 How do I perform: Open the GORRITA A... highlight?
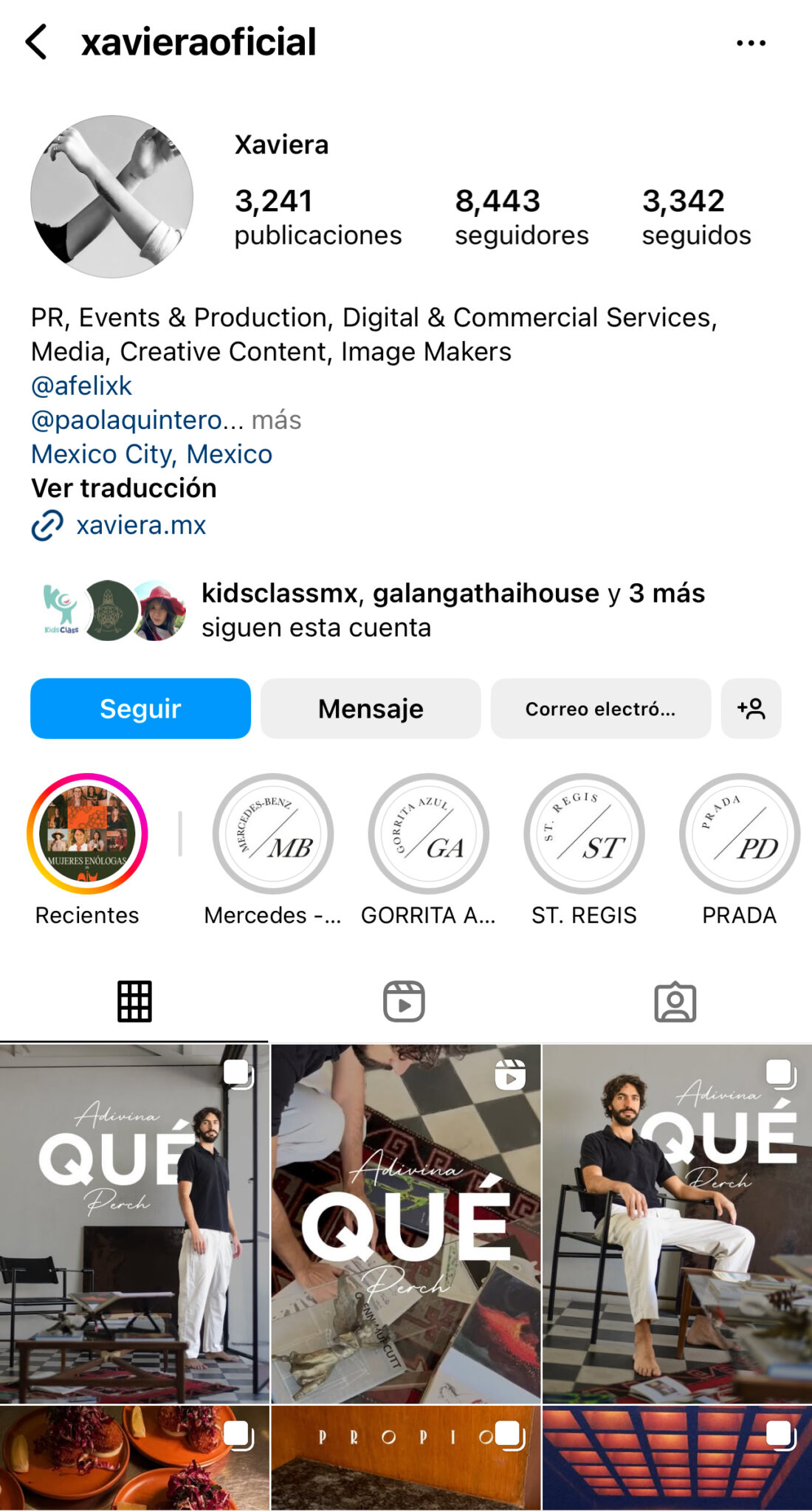pos(428,833)
